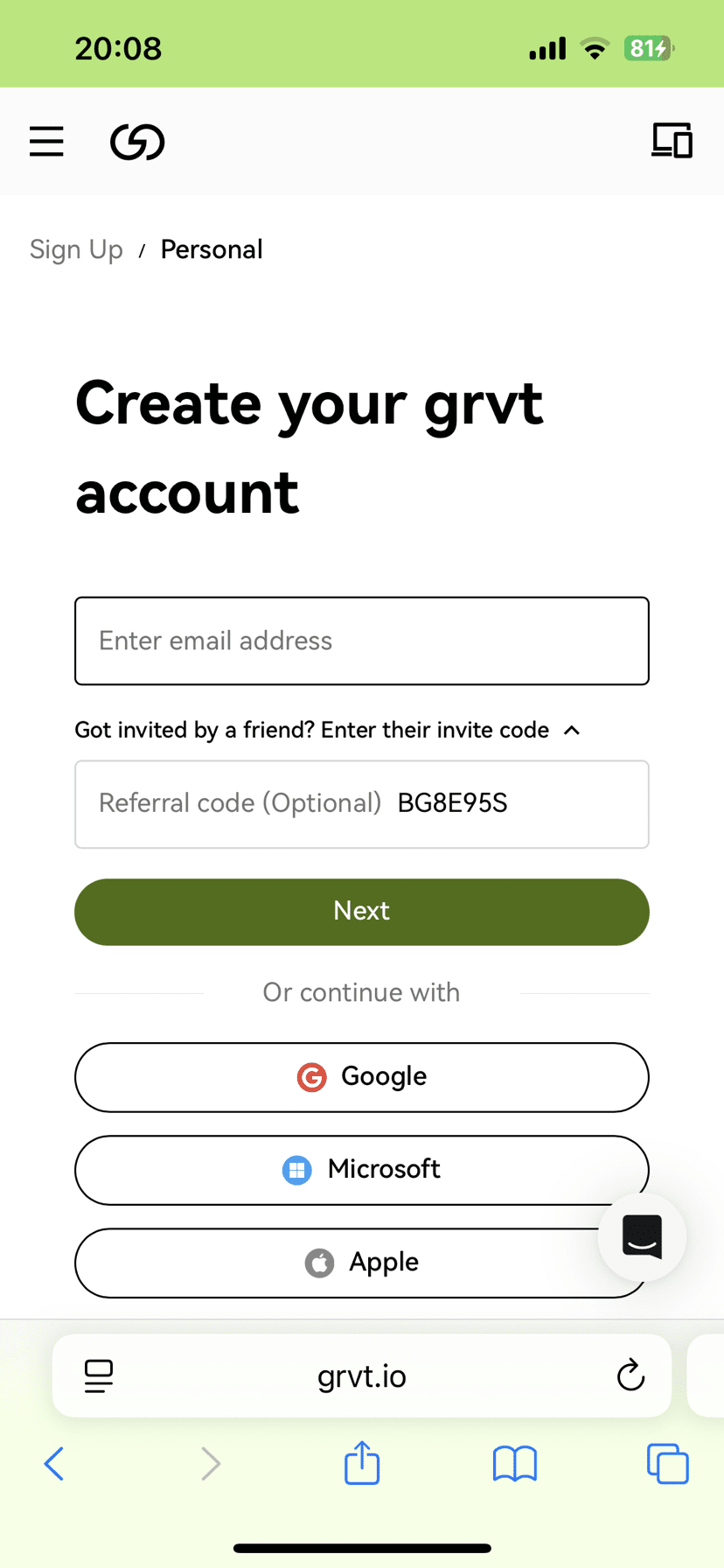Open the support chat bubble
This screenshot has height=1568, width=724.
tap(642, 1236)
